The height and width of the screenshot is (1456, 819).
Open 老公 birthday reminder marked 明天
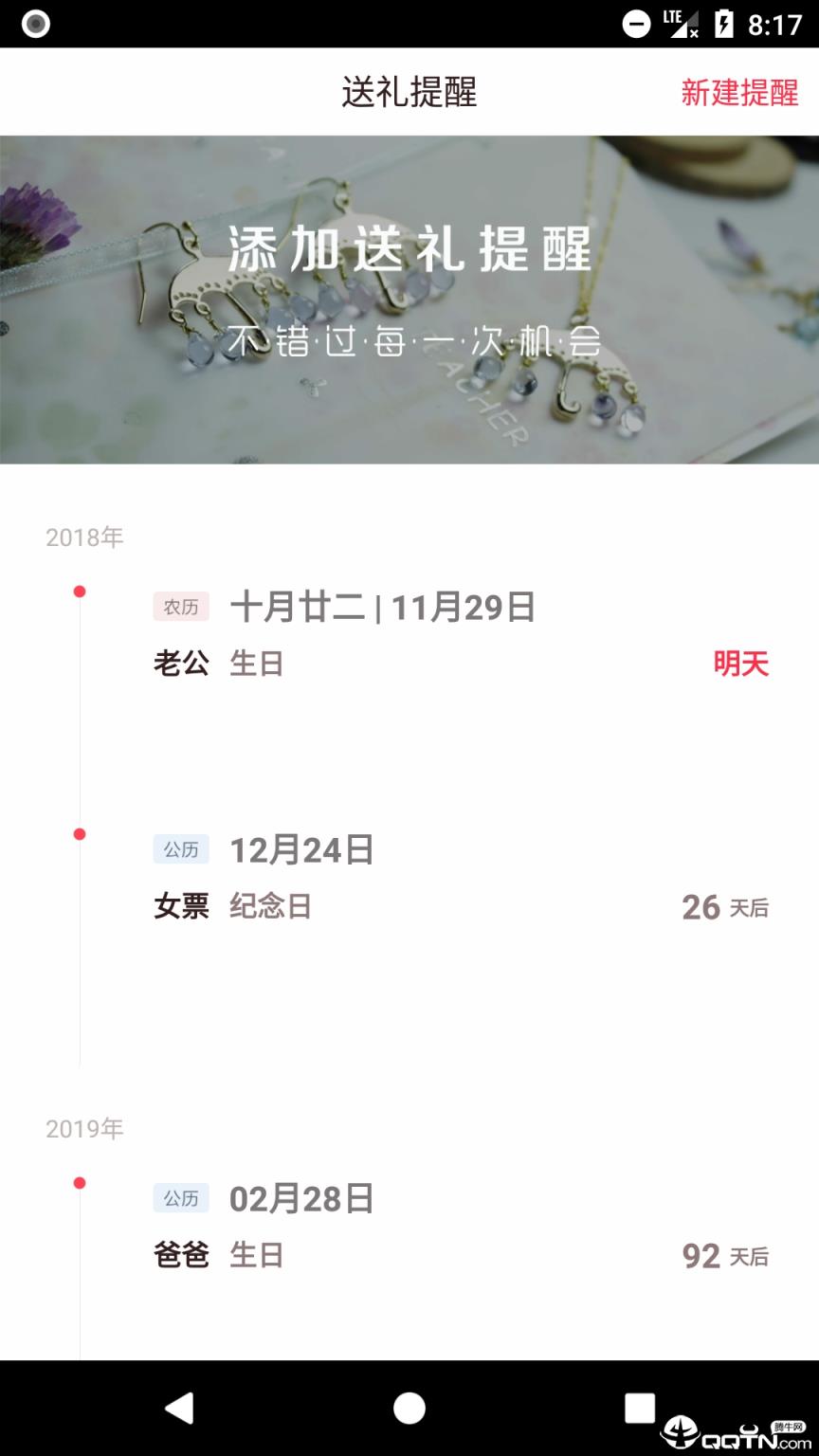click(x=409, y=635)
